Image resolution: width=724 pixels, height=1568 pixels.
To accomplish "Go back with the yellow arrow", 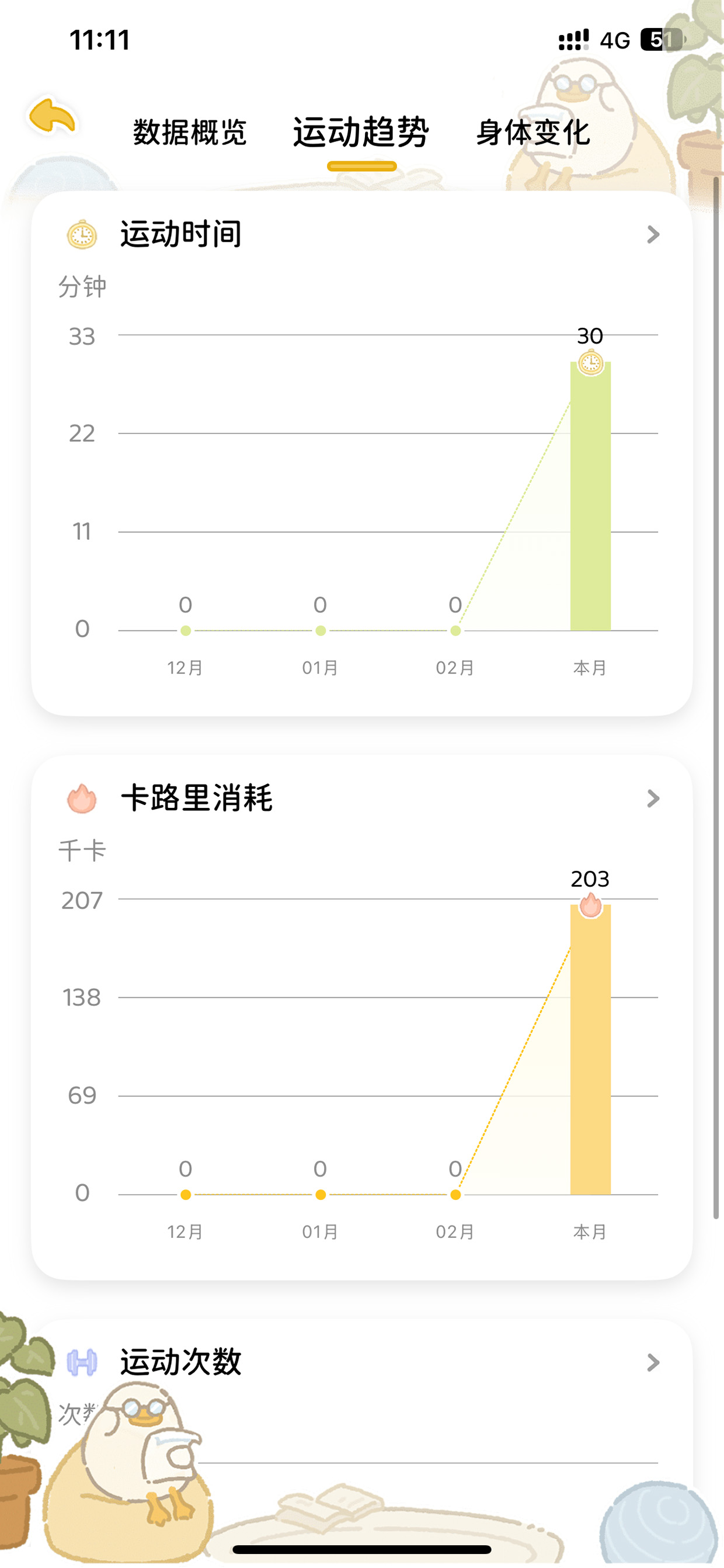I will (53, 116).
